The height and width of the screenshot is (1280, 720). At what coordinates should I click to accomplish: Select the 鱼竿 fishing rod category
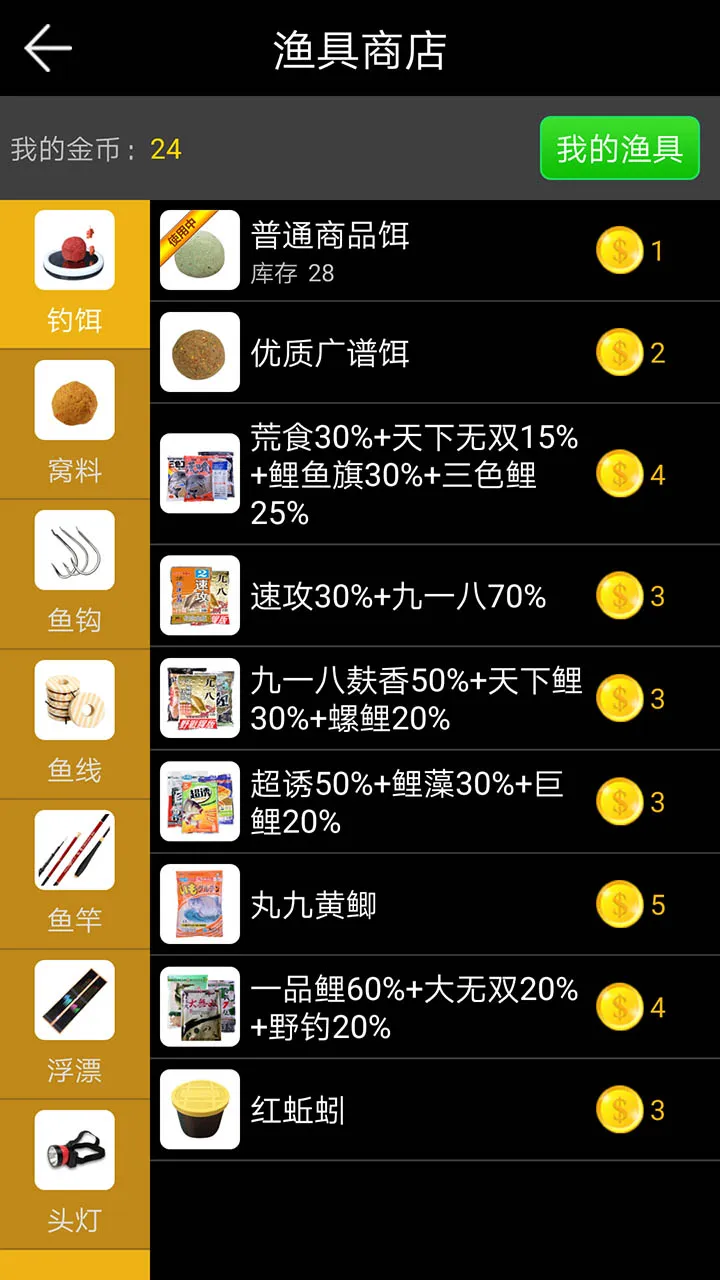pos(74,851)
